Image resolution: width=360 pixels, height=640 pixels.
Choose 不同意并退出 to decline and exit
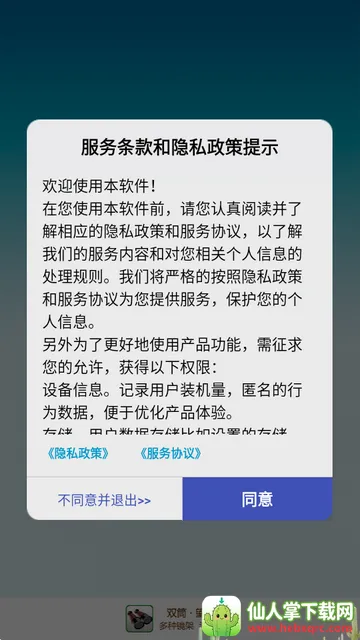104,500
